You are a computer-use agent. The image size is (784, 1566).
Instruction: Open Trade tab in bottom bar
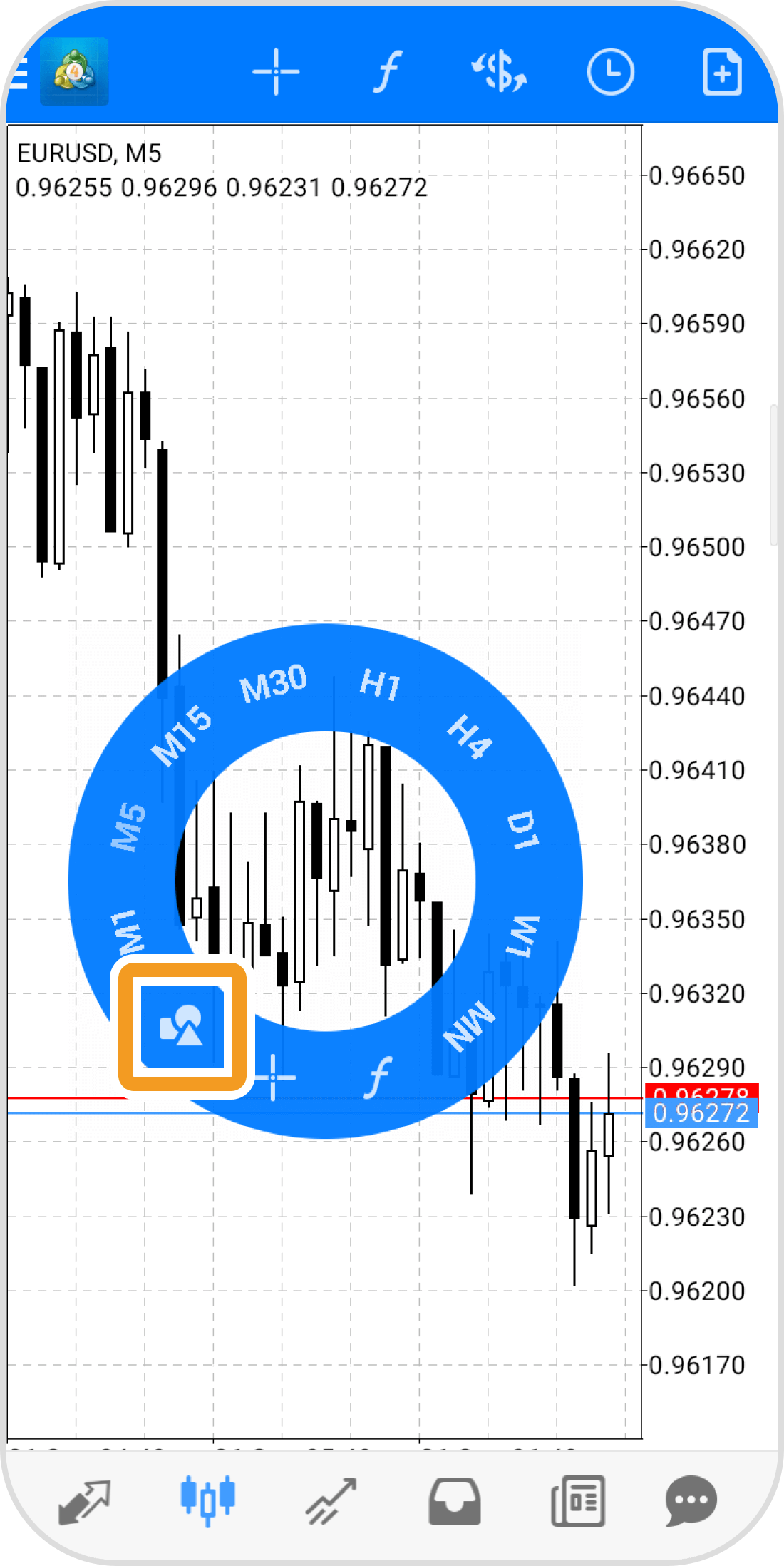(x=330, y=1500)
